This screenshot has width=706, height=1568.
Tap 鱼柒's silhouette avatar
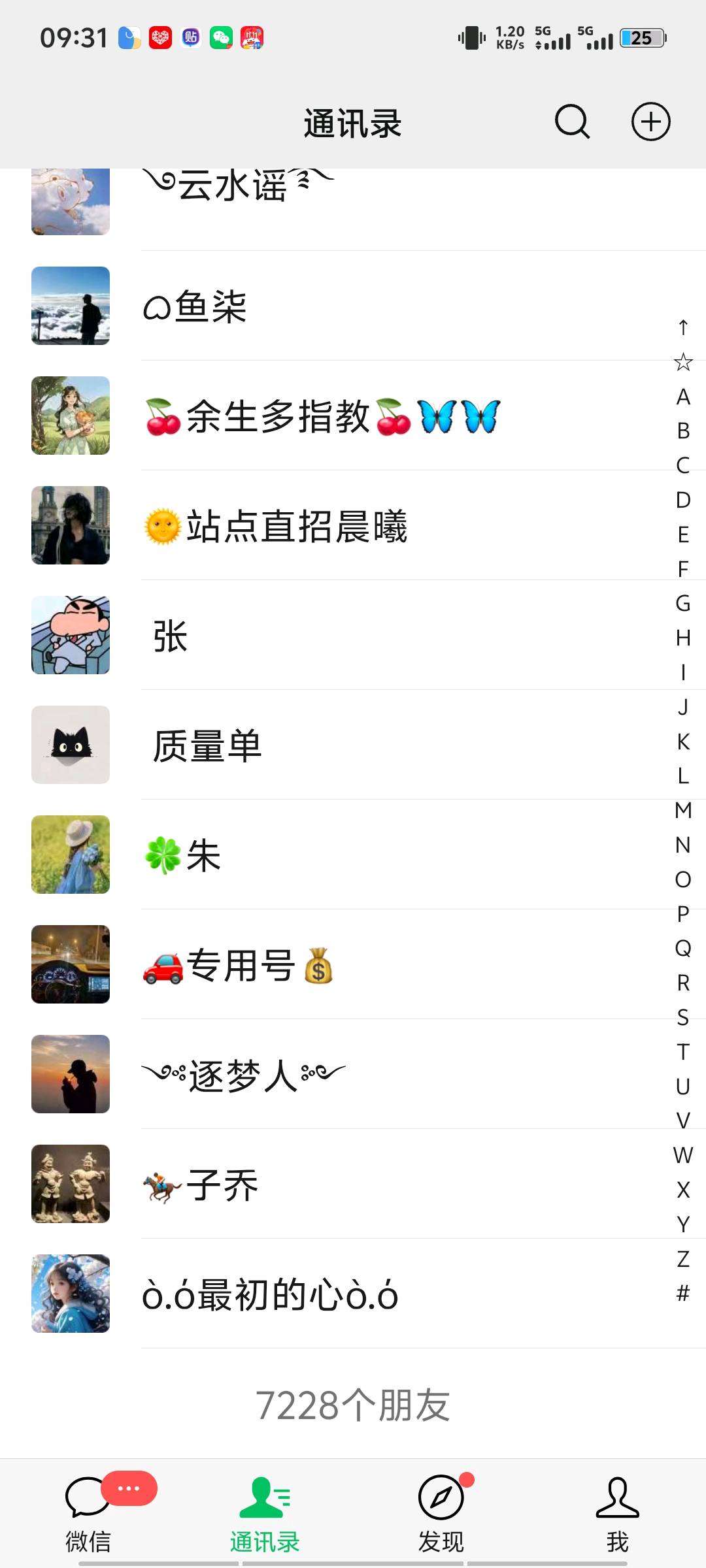71,306
